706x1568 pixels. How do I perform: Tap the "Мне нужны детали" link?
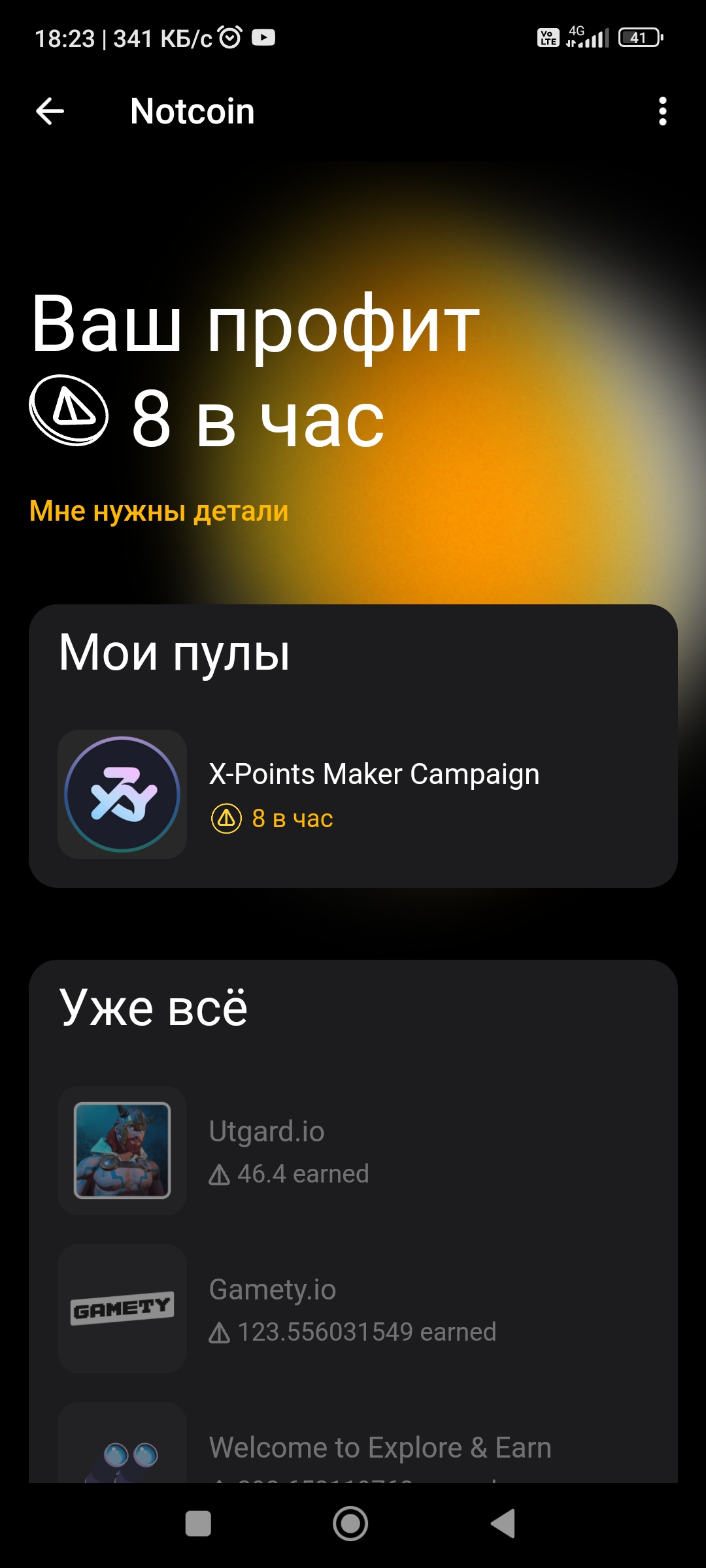(159, 510)
